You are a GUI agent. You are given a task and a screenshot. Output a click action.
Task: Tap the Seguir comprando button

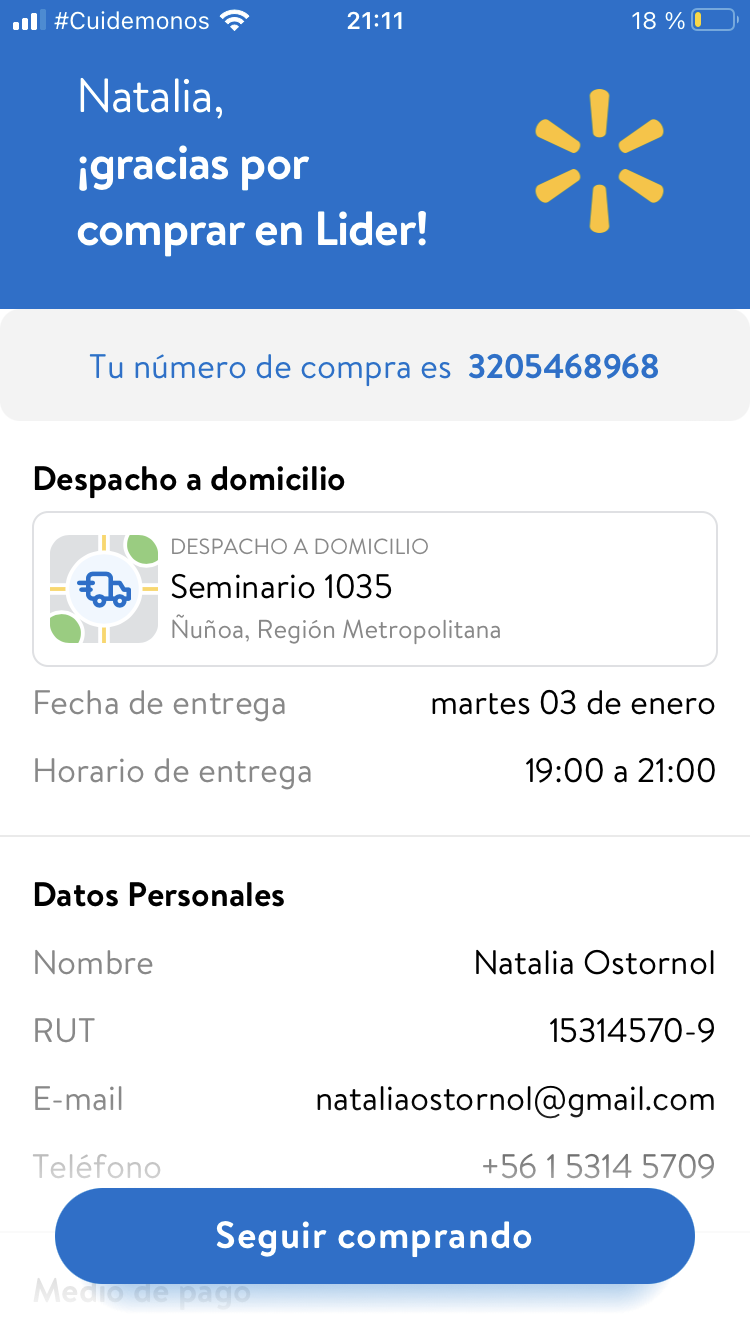pos(374,1236)
